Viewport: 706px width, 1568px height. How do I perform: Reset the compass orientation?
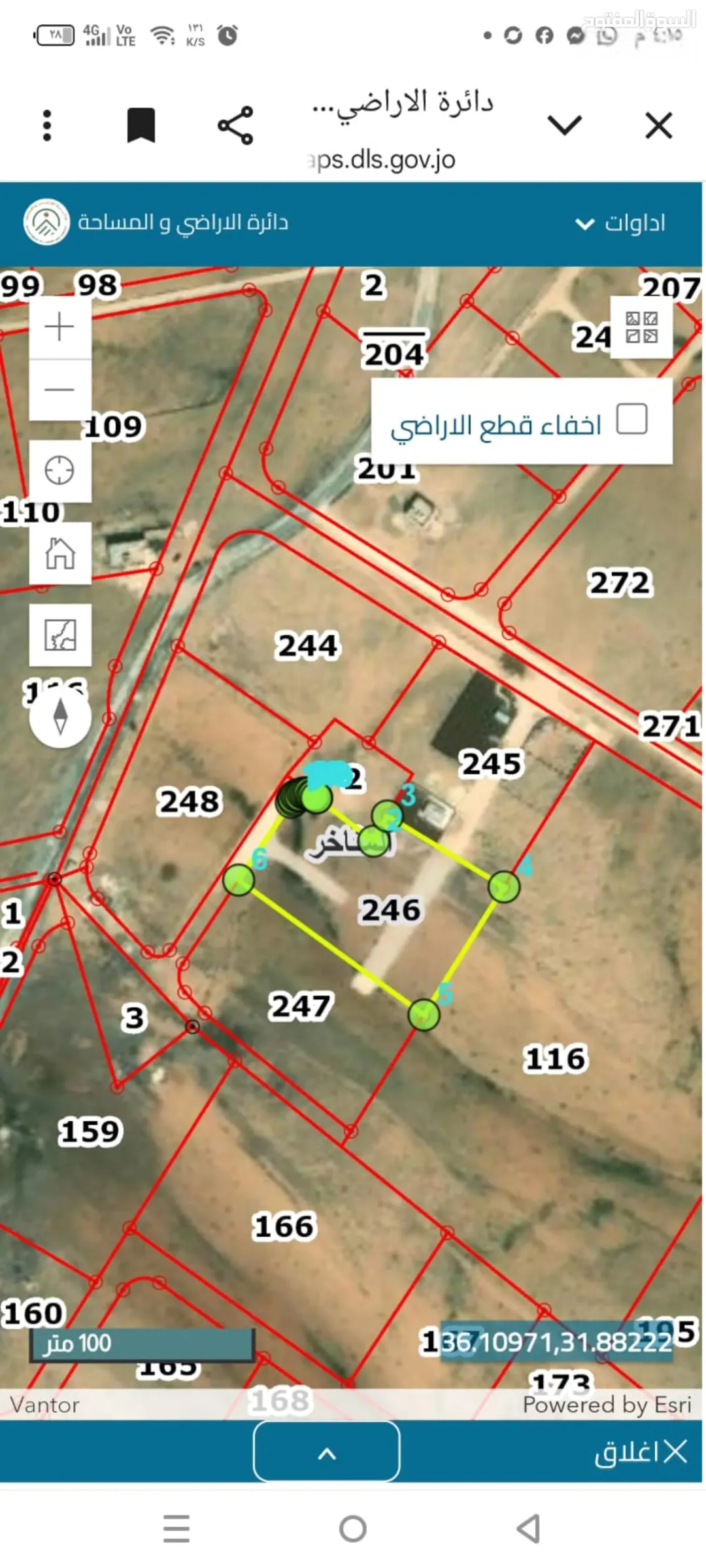(x=60, y=716)
